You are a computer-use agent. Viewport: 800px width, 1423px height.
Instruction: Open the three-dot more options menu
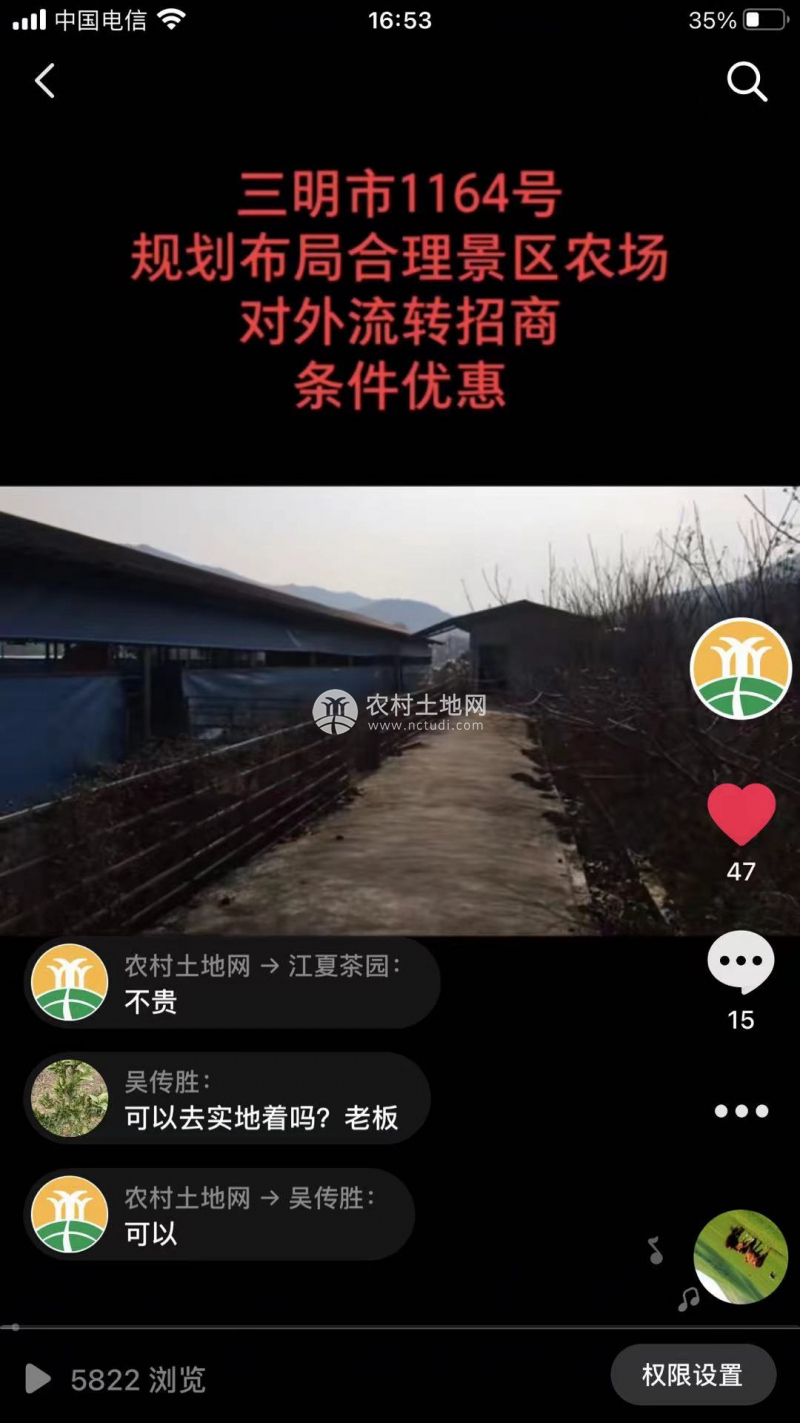741,1111
